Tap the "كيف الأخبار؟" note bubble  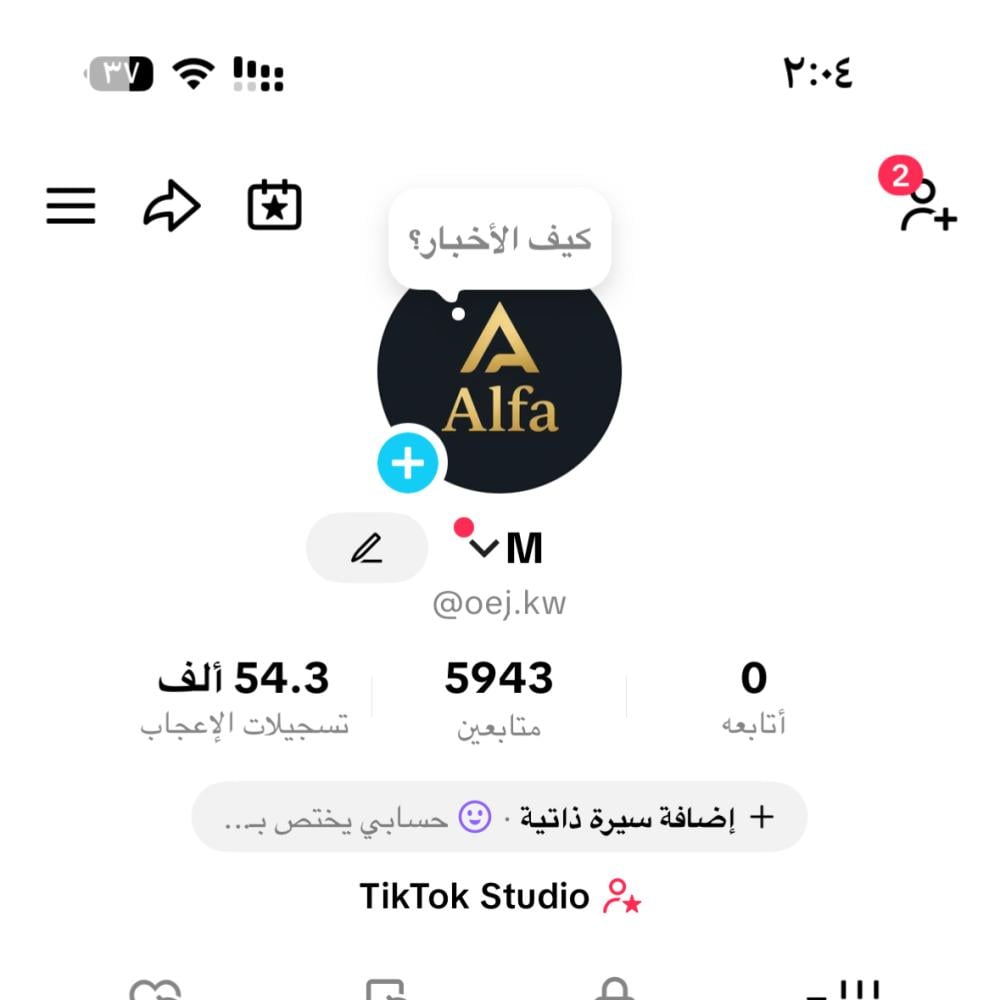coord(500,240)
